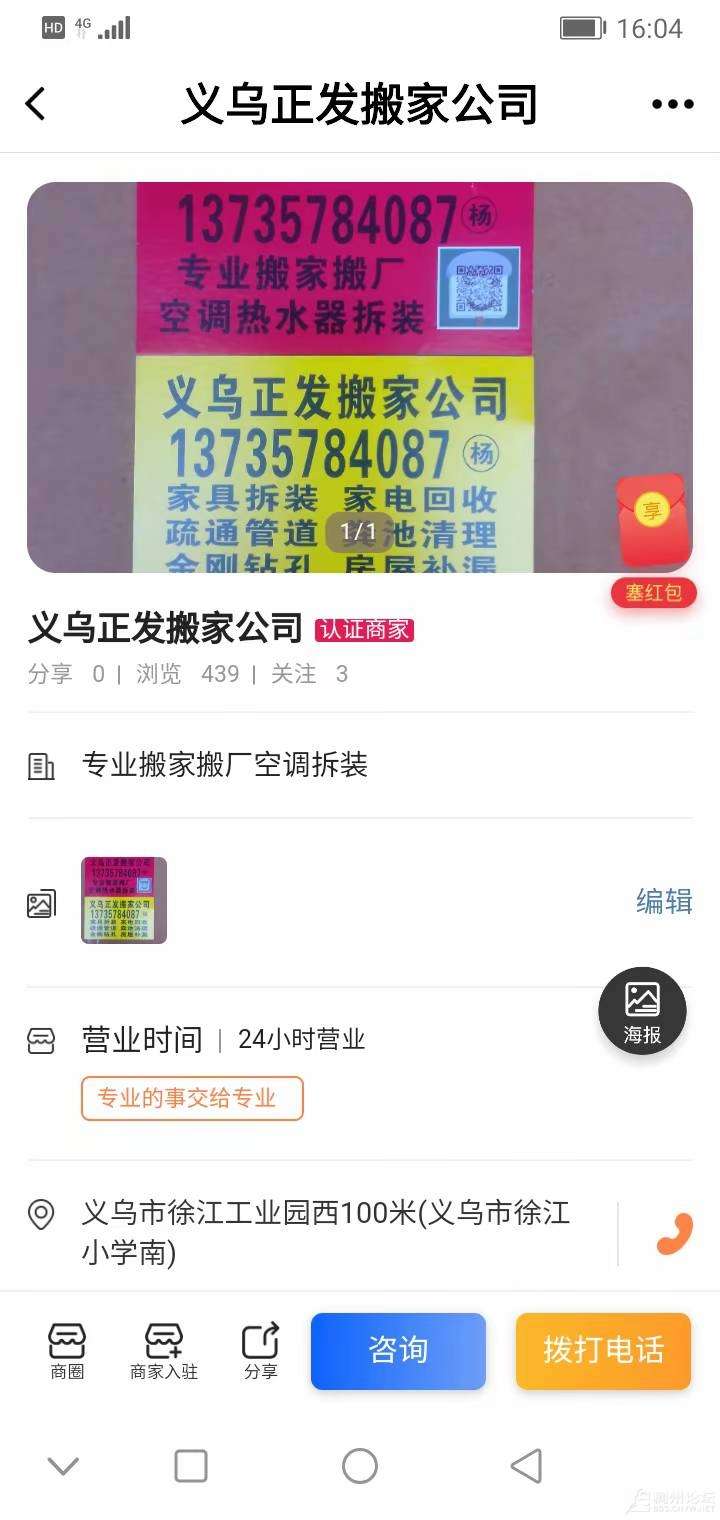Go to the system home screen
The height and width of the screenshot is (1520, 720).
click(x=360, y=1466)
